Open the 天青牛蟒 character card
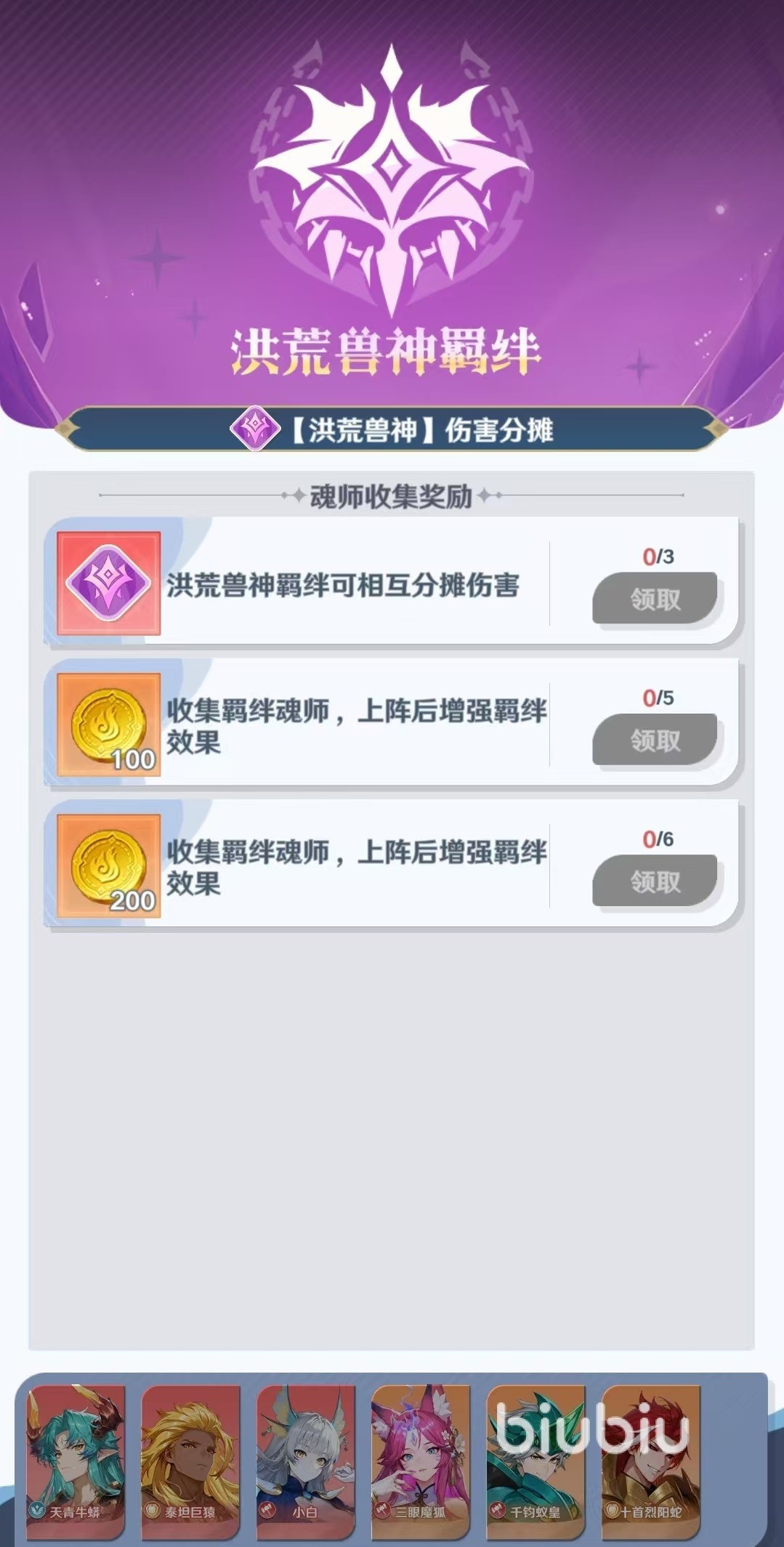784x1547 pixels. [76, 1461]
